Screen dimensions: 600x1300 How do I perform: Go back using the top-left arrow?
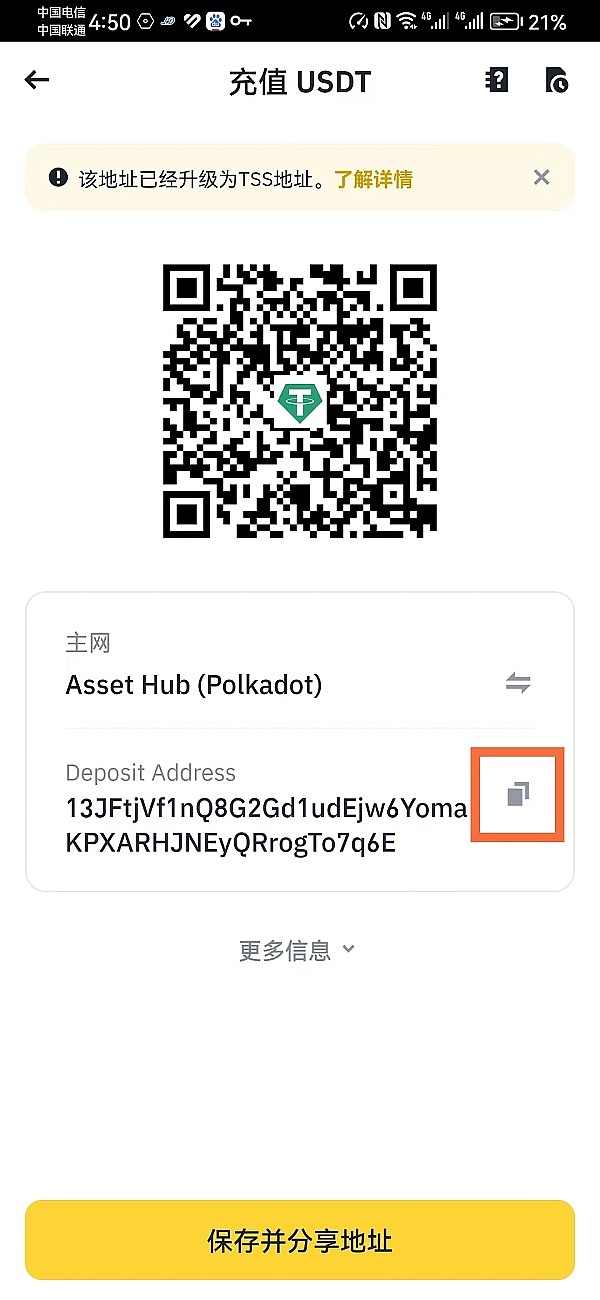click(37, 81)
